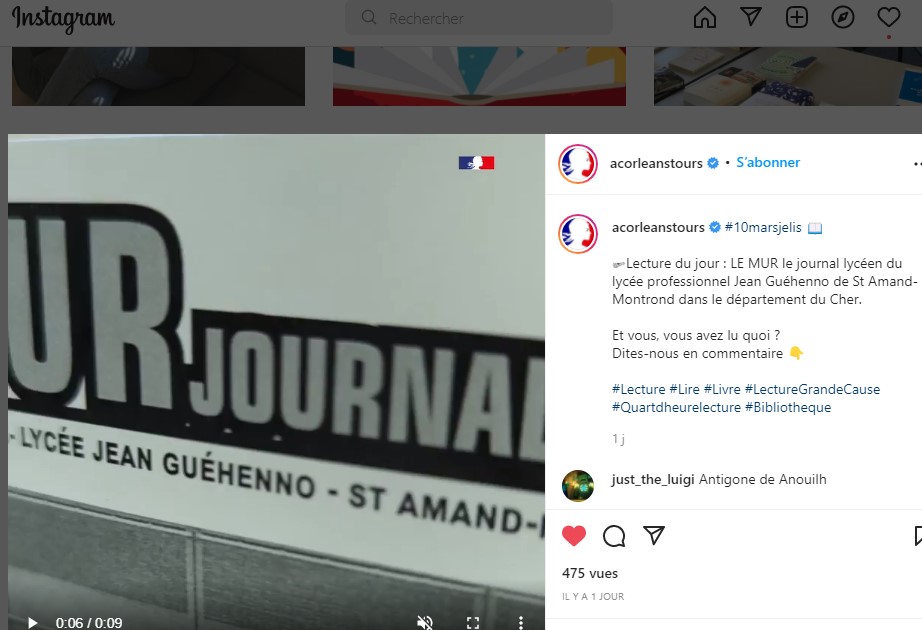The image size is (922, 630).
Task: Unlike the post via red heart
Action: [573, 536]
